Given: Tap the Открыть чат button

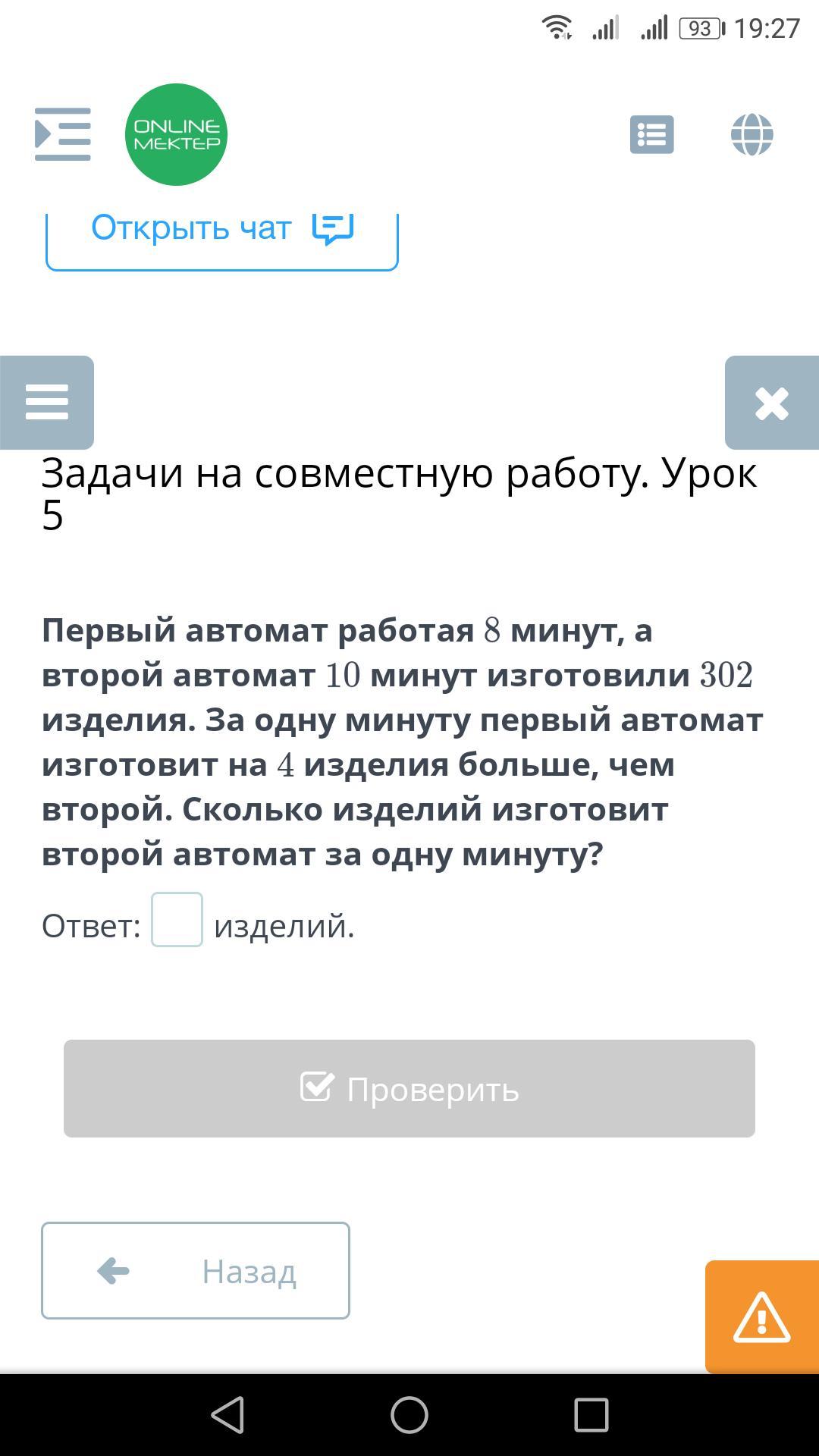Looking at the screenshot, I should coord(222,241).
